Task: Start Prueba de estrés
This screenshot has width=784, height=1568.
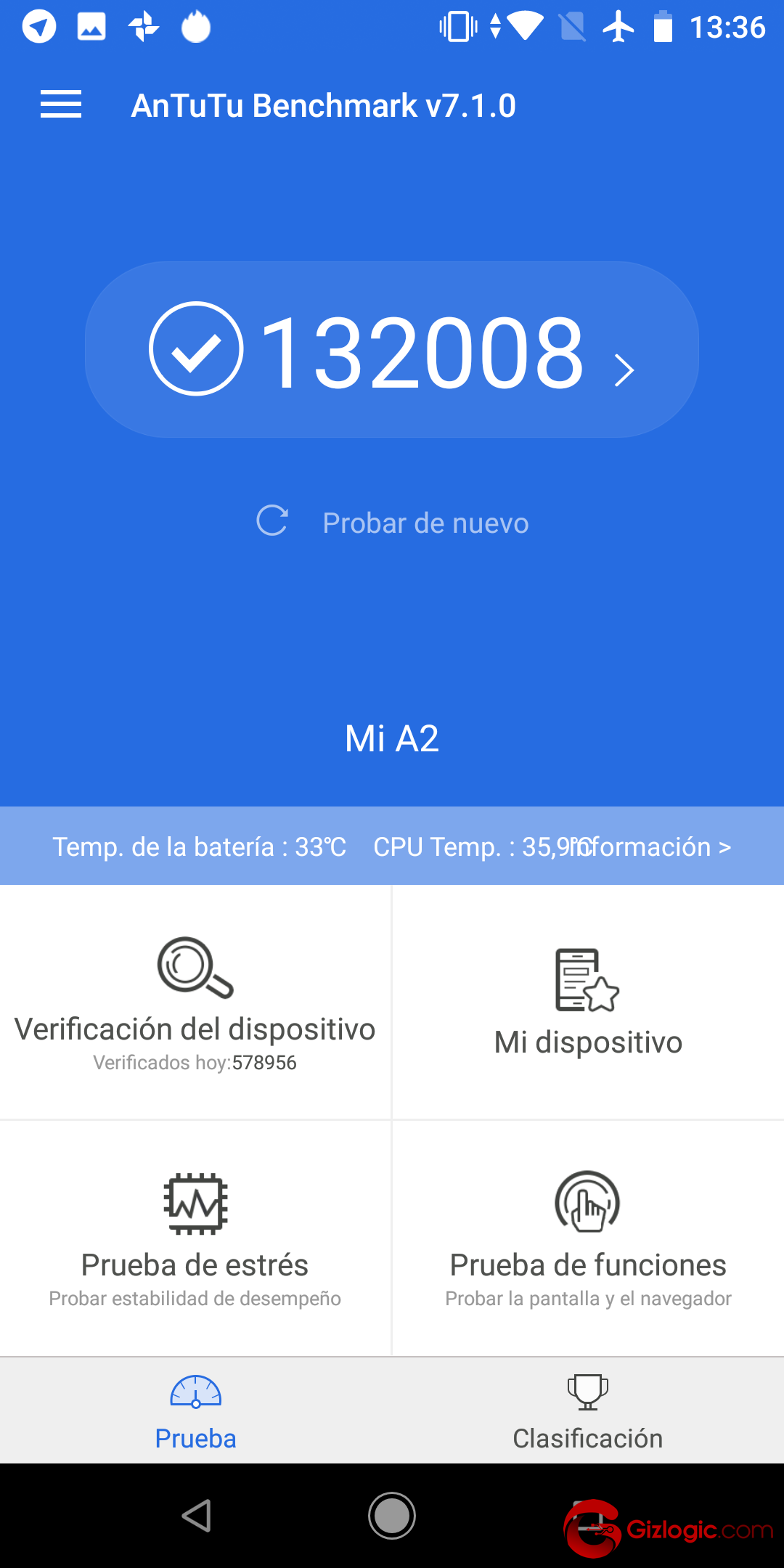Action: click(x=195, y=1238)
